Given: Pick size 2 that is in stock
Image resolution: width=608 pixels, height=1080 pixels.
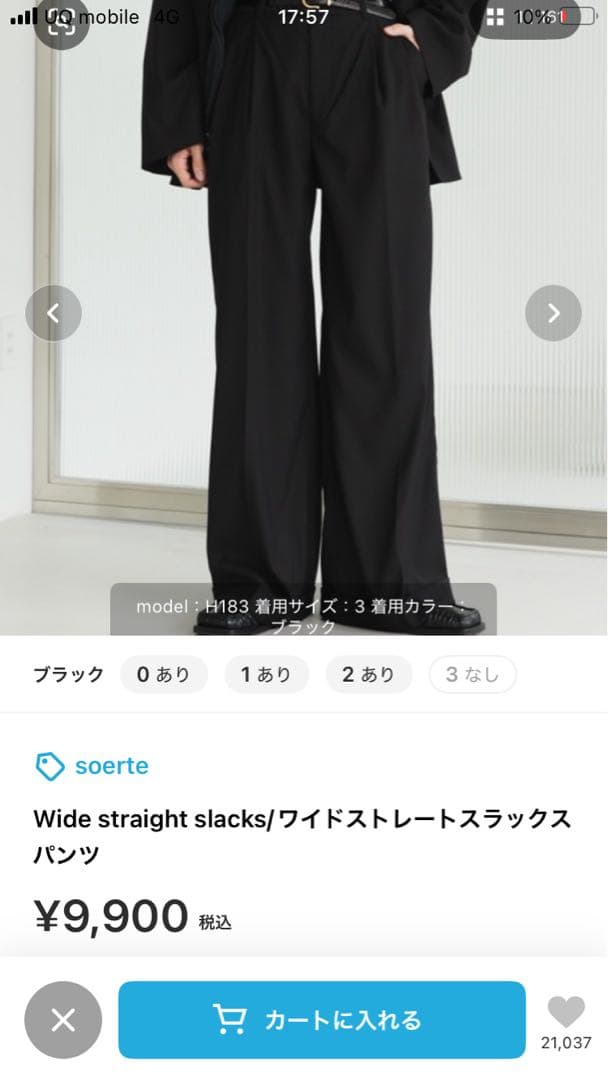Looking at the screenshot, I should [x=368, y=675].
